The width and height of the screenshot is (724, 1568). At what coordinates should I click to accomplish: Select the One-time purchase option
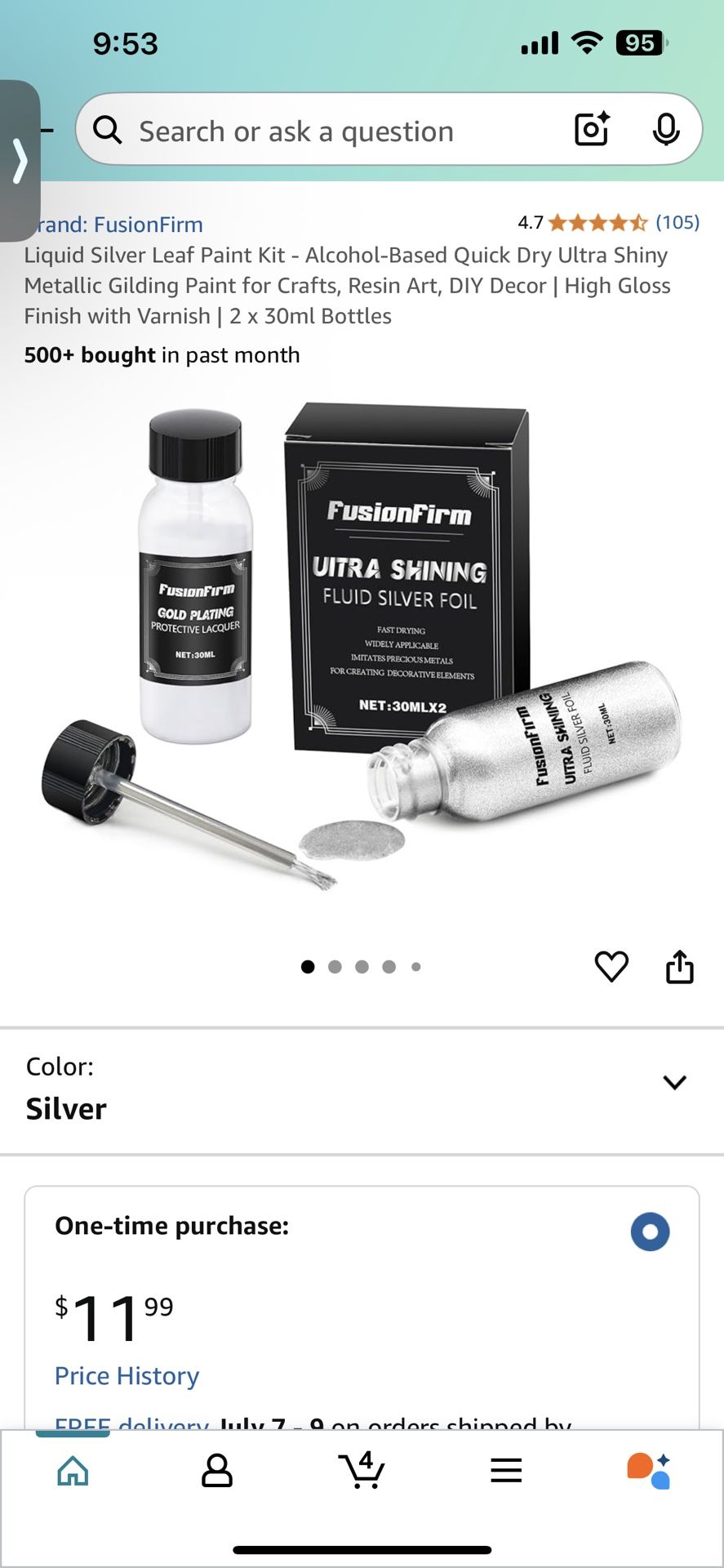(x=650, y=1232)
